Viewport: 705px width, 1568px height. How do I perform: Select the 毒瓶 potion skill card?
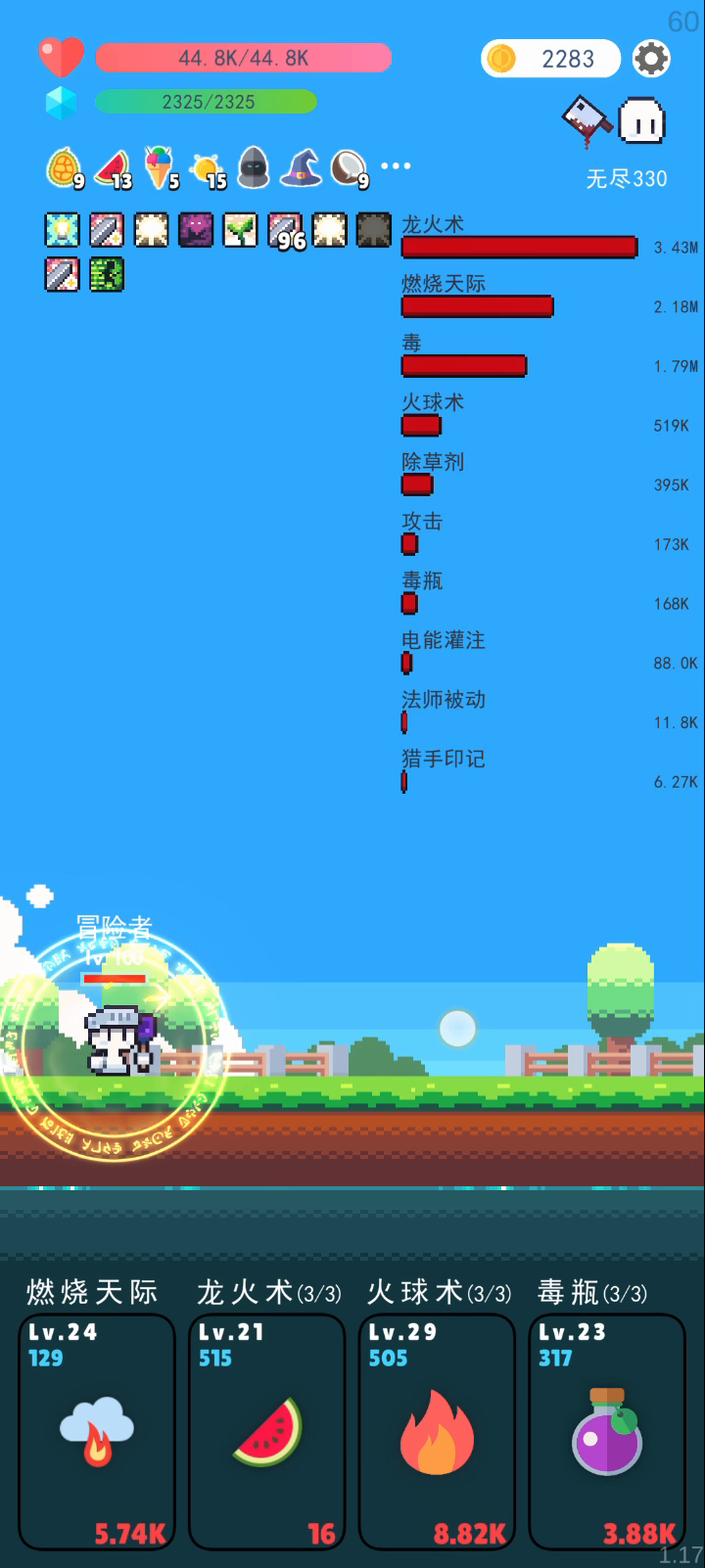(607, 1432)
